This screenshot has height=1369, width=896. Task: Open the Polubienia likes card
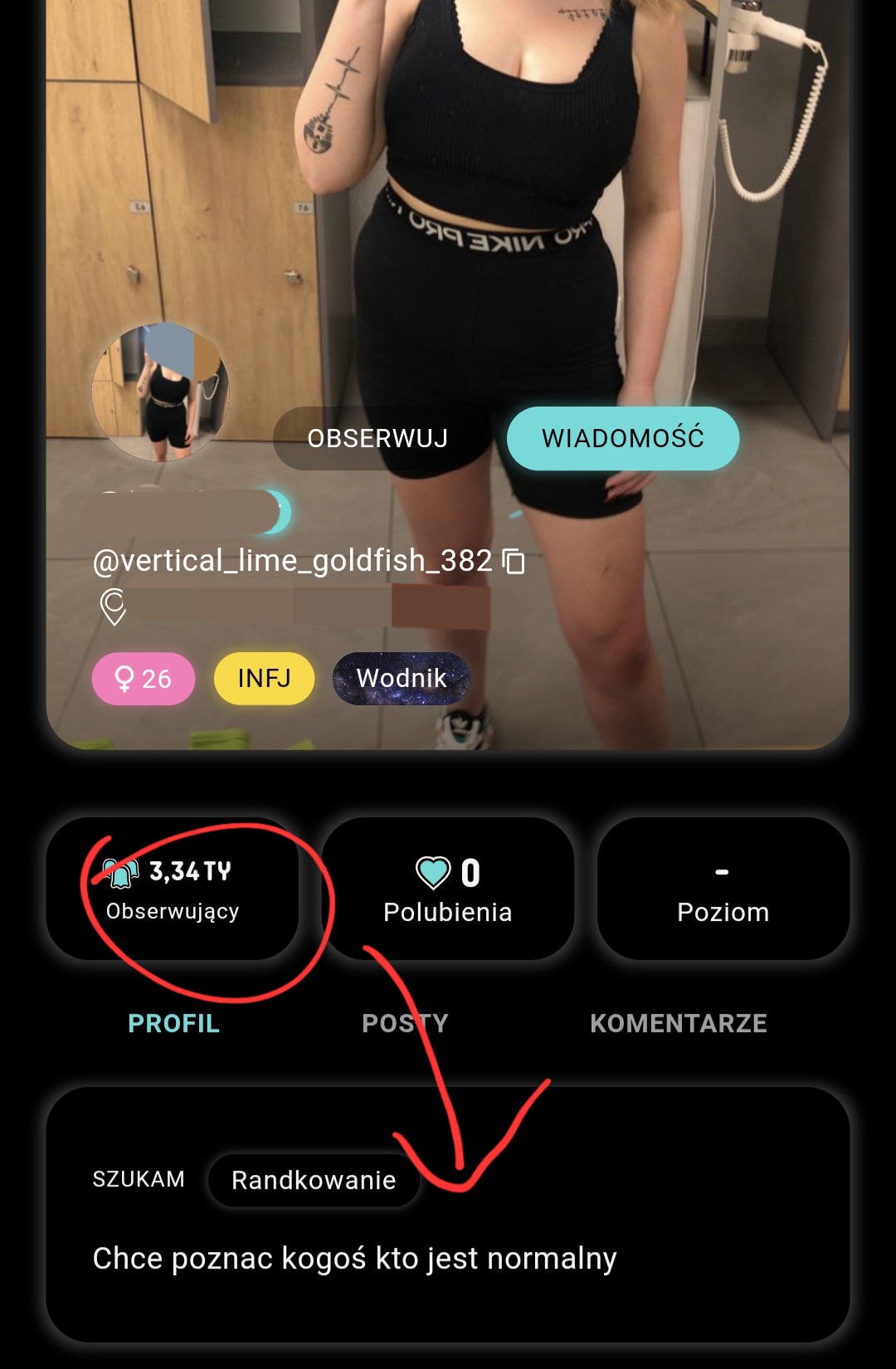click(x=448, y=889)
